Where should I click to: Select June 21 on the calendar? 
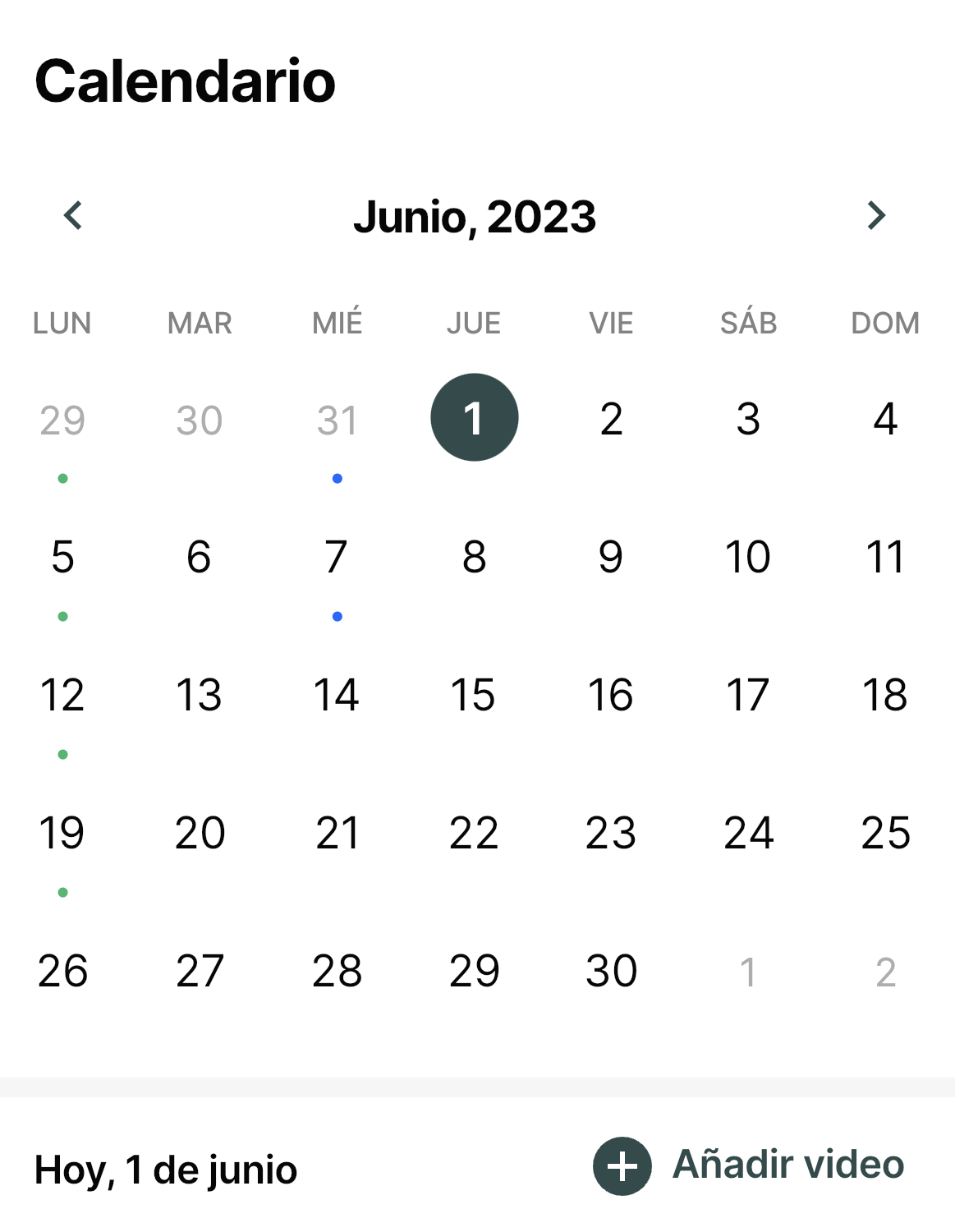coord(337,834)
